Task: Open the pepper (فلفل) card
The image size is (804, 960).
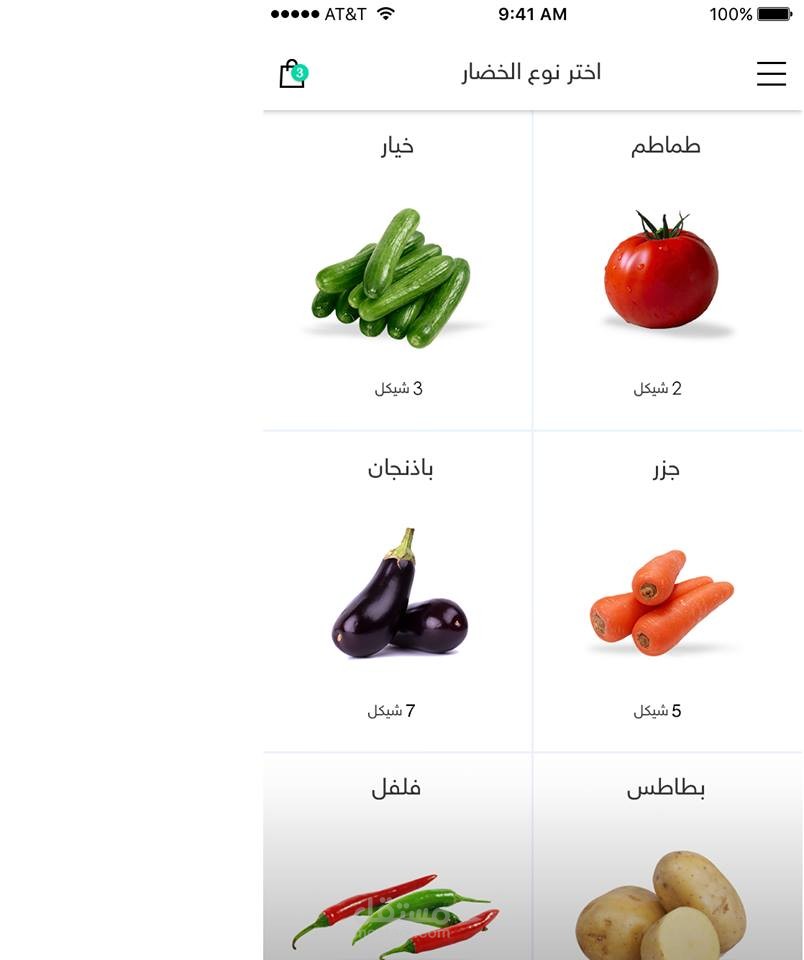Action: click(398, 870)
